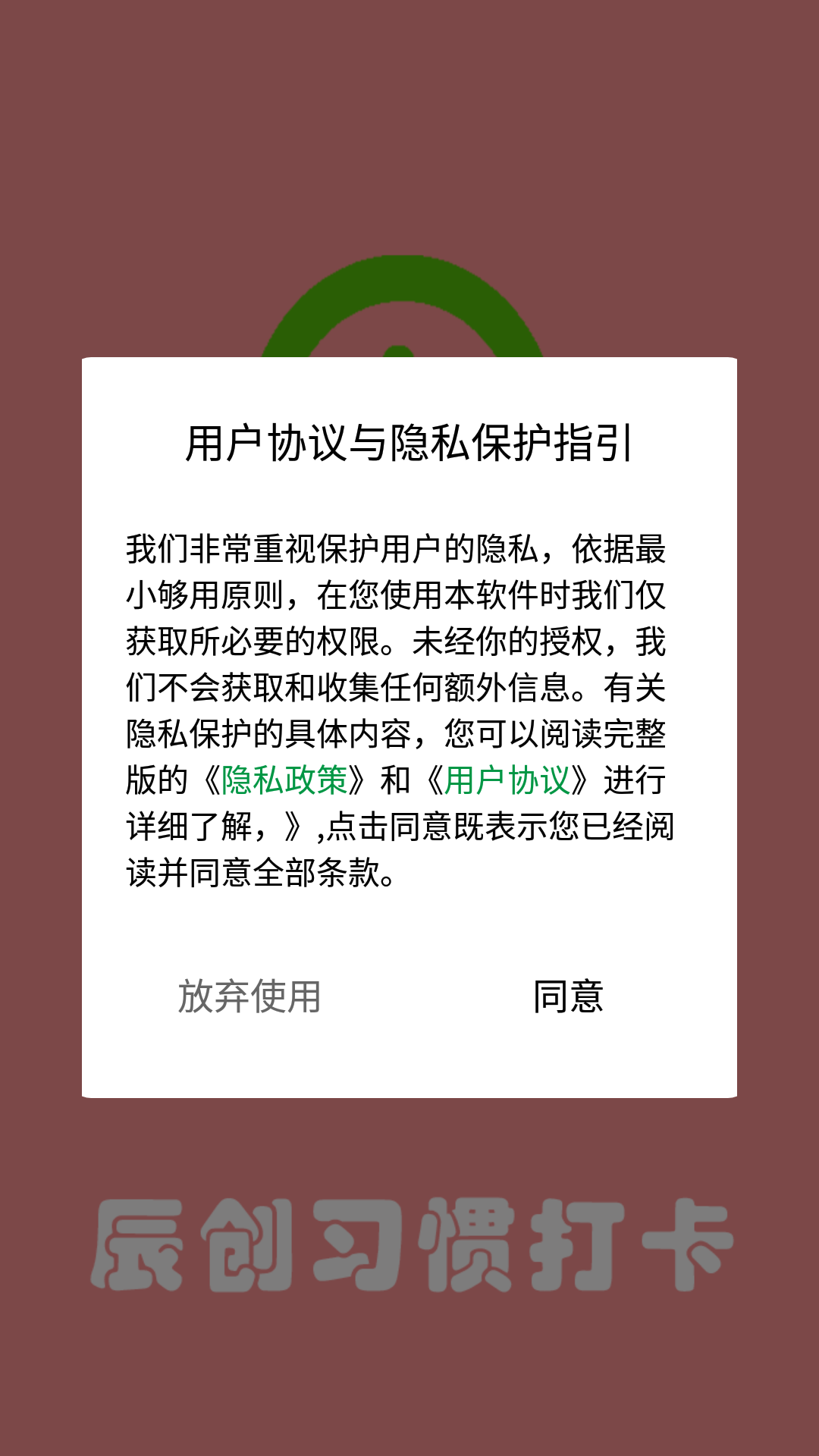Open the 隐私政策 privacy policy link
The height and width of the screenshot is (1456, 819).
tap(284, 780)
